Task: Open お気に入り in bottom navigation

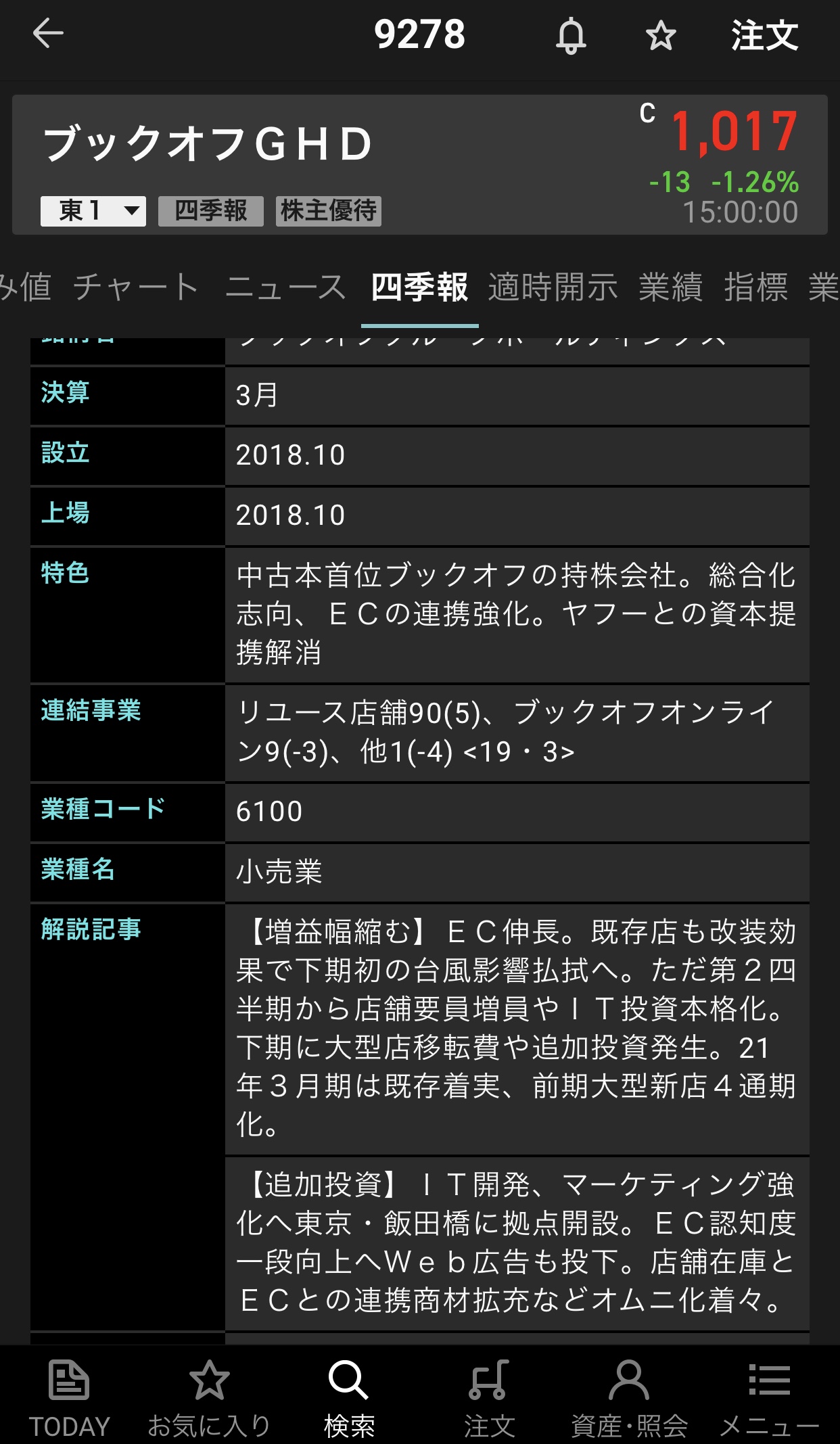Action: [209, 1396]
